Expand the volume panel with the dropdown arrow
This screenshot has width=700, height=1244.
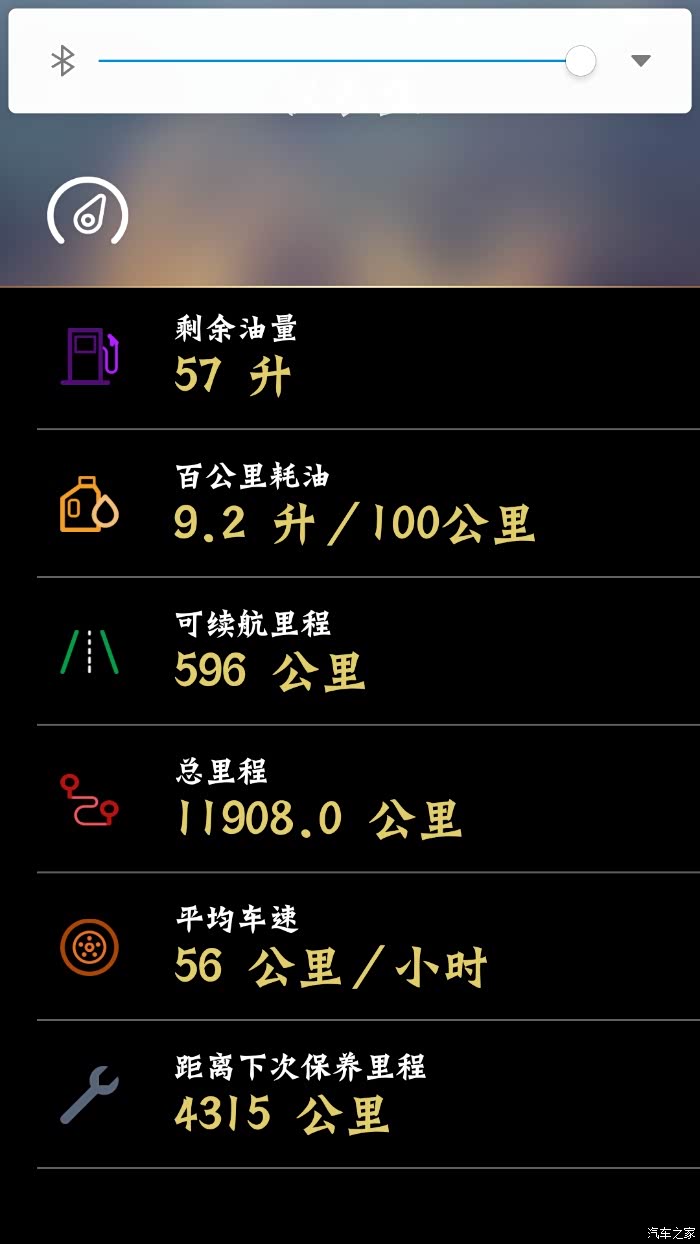641,61
